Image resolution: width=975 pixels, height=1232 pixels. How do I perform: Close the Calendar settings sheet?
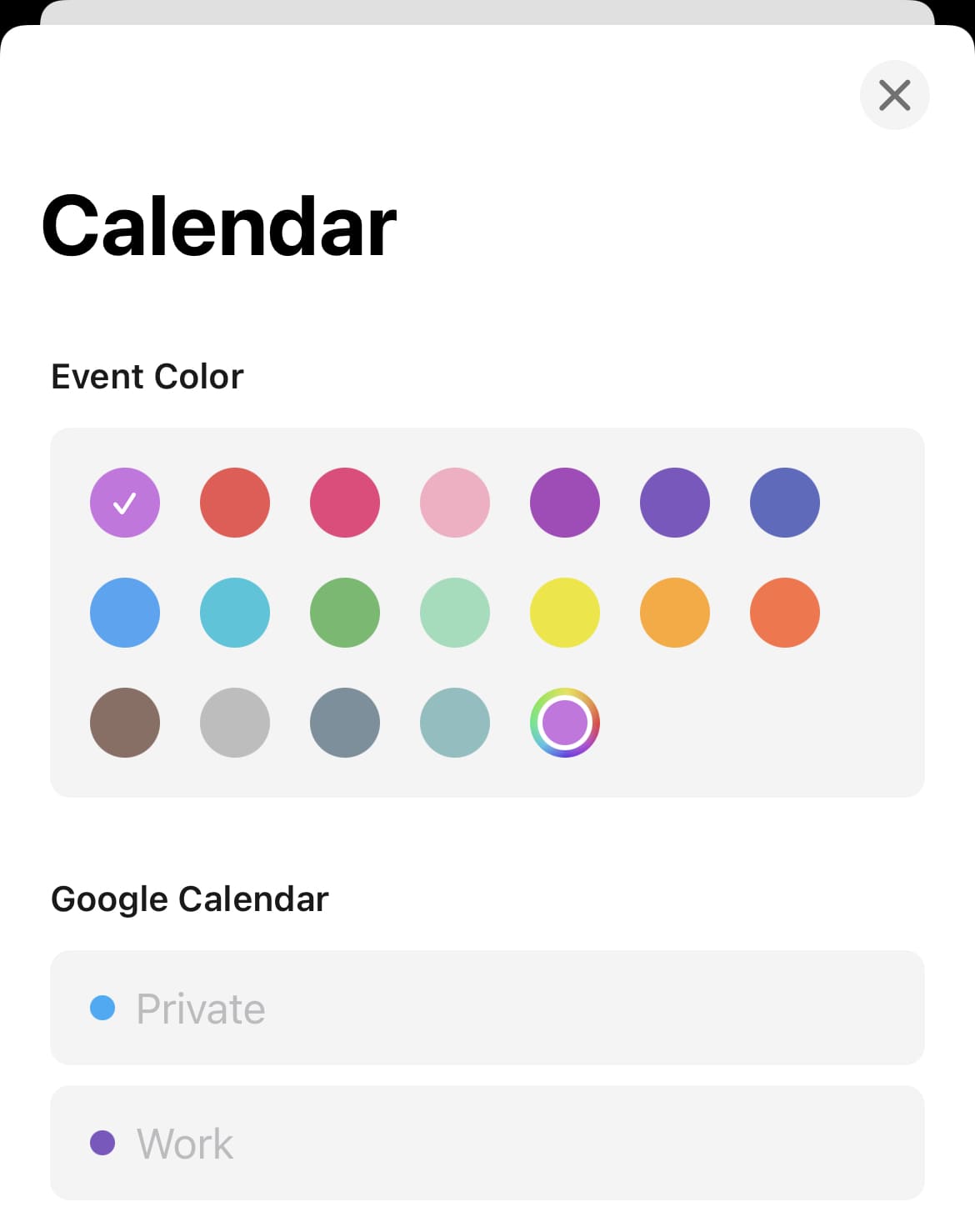click(x=894, y=95)
